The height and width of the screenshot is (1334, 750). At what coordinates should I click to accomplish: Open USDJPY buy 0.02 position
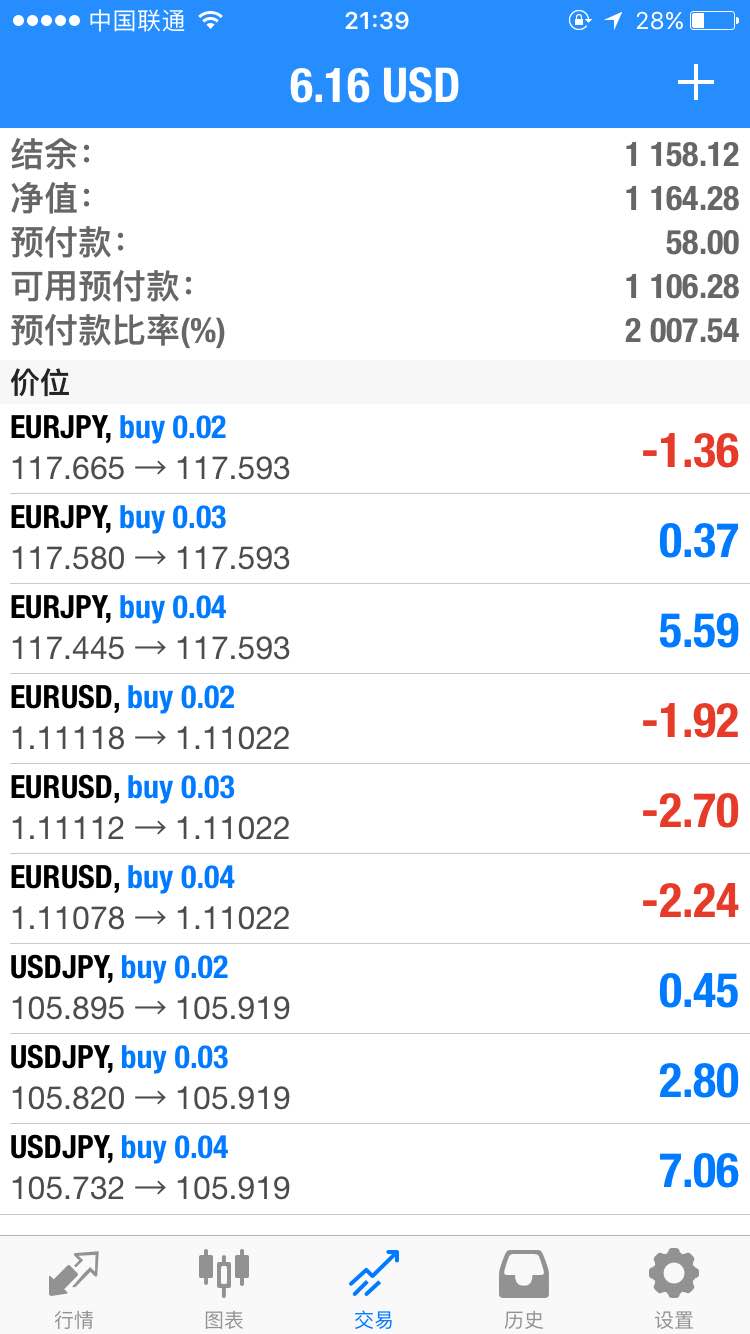click(375, 989)
